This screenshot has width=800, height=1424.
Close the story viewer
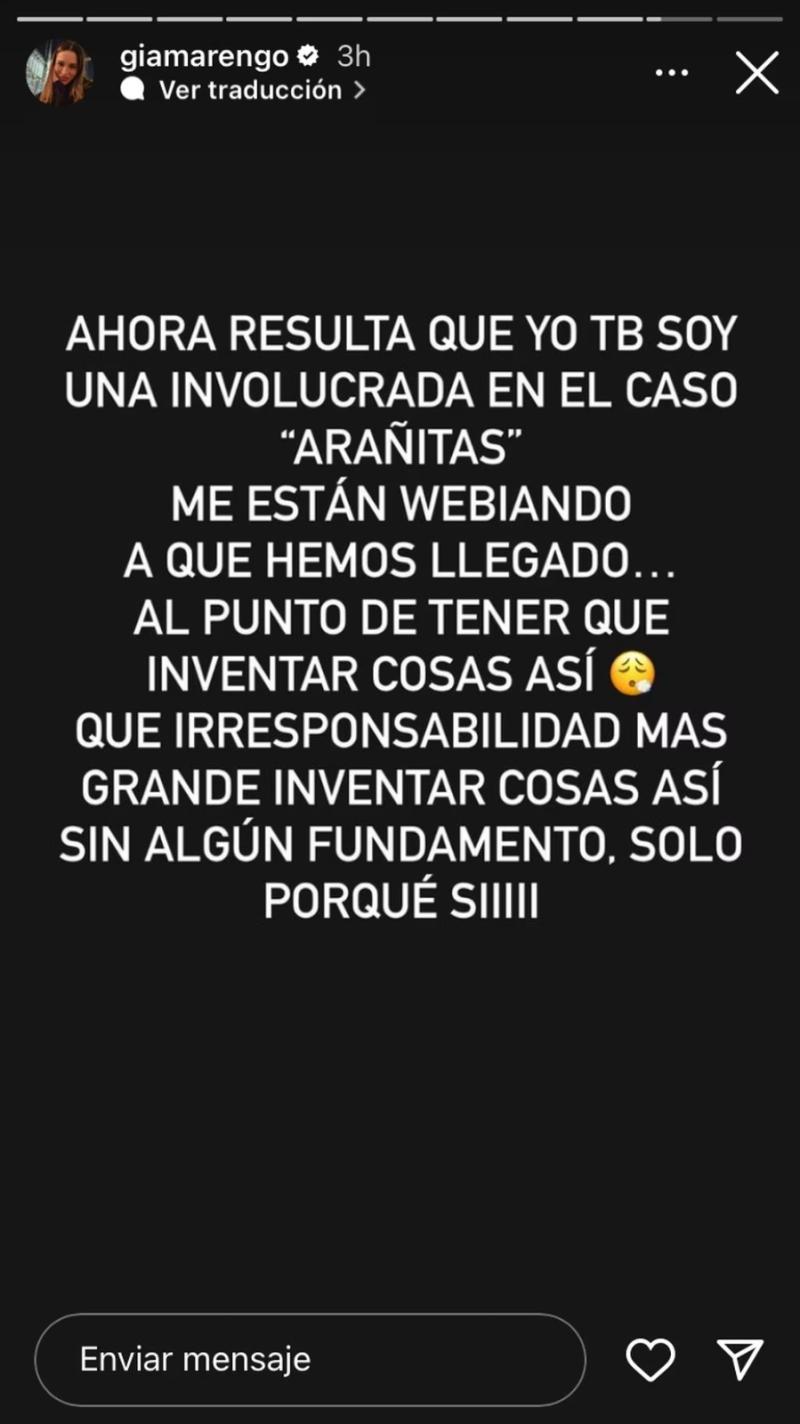pos(757,73)
